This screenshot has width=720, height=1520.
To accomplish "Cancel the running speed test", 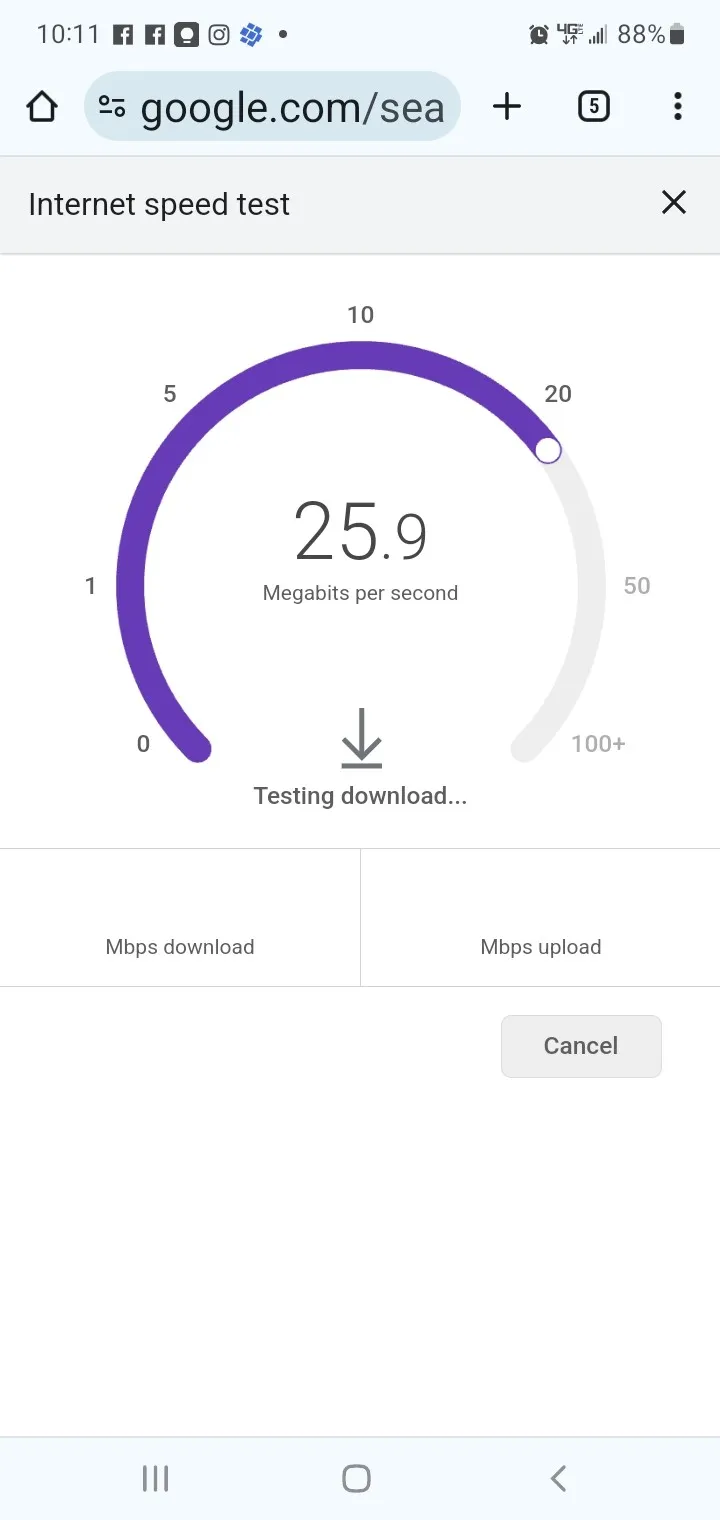I will pos(581,1046).
